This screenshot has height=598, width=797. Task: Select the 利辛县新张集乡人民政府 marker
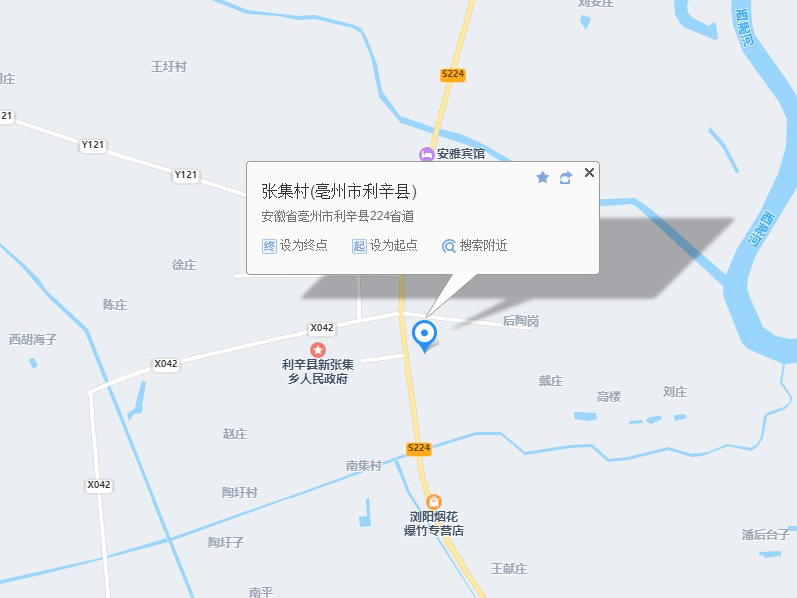[318, 350]
